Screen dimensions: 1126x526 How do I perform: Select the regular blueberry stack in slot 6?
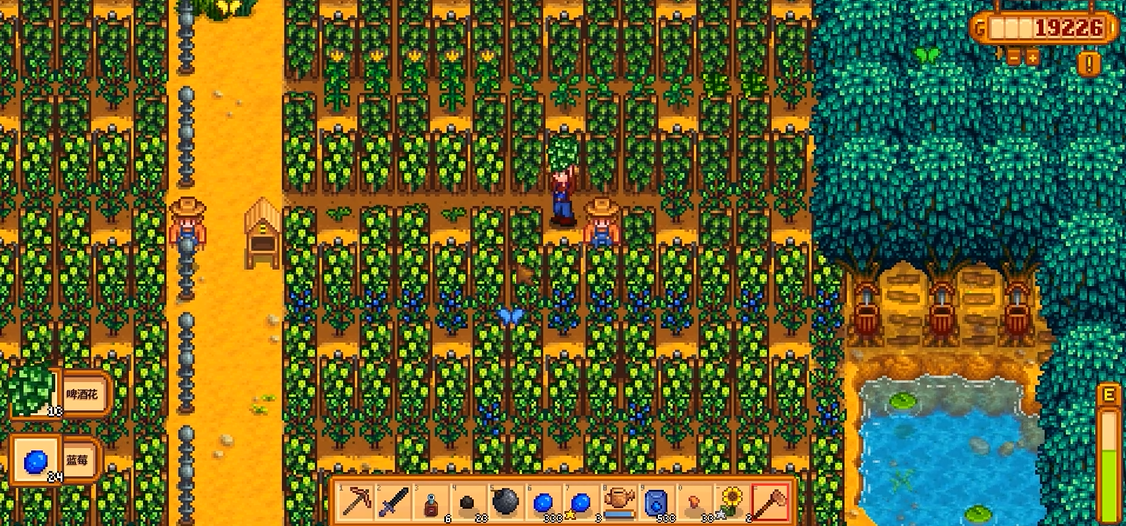click(x=543, y=500)
